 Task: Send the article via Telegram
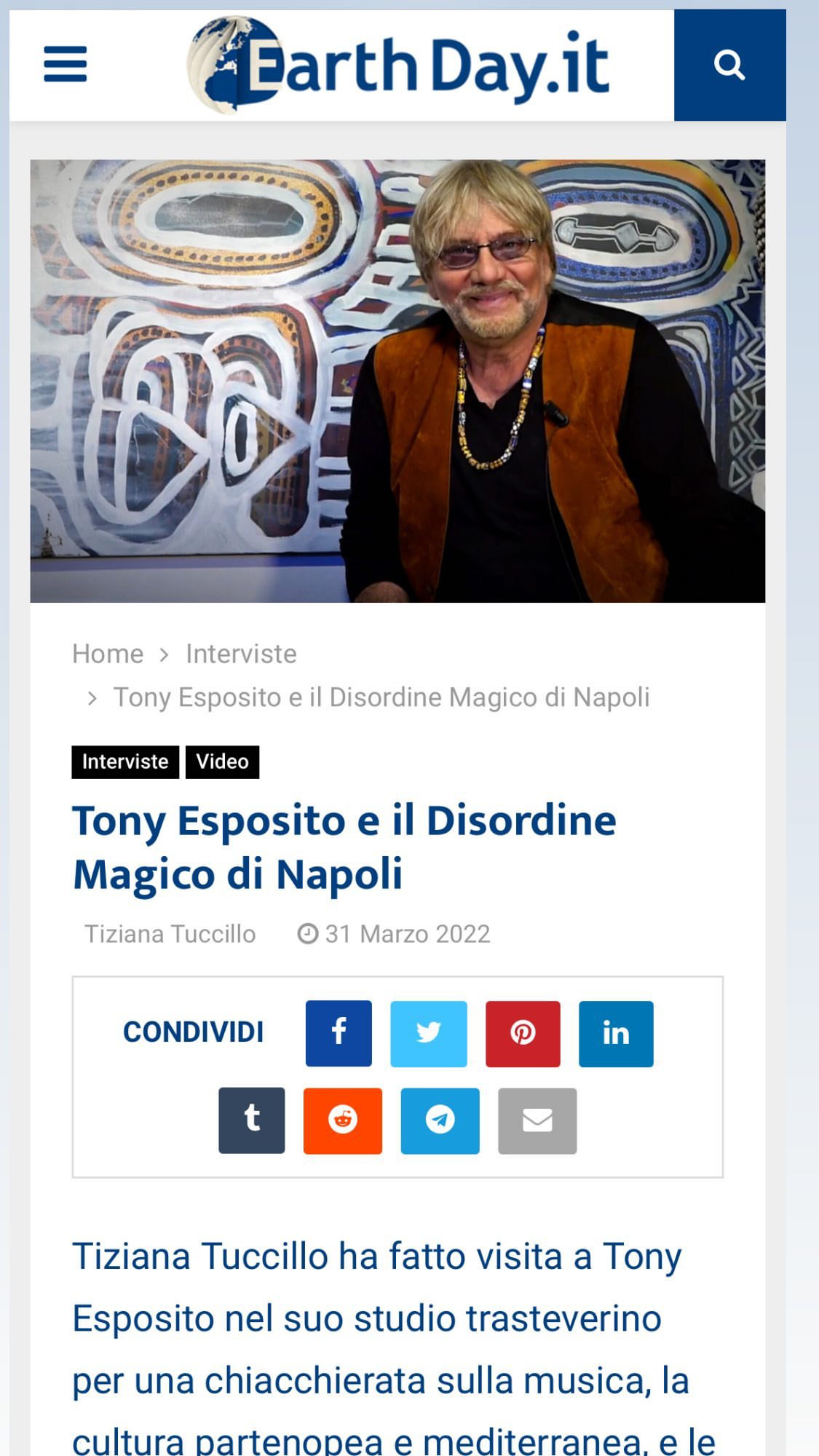pos(440,1120)
